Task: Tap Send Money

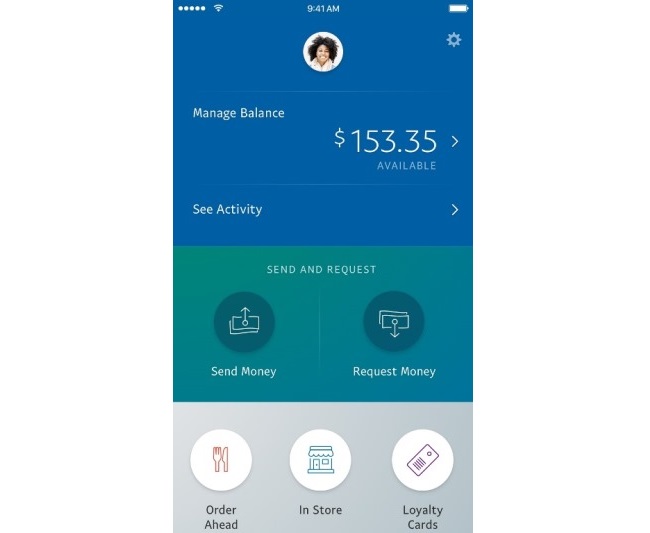Action: (244, 322)
